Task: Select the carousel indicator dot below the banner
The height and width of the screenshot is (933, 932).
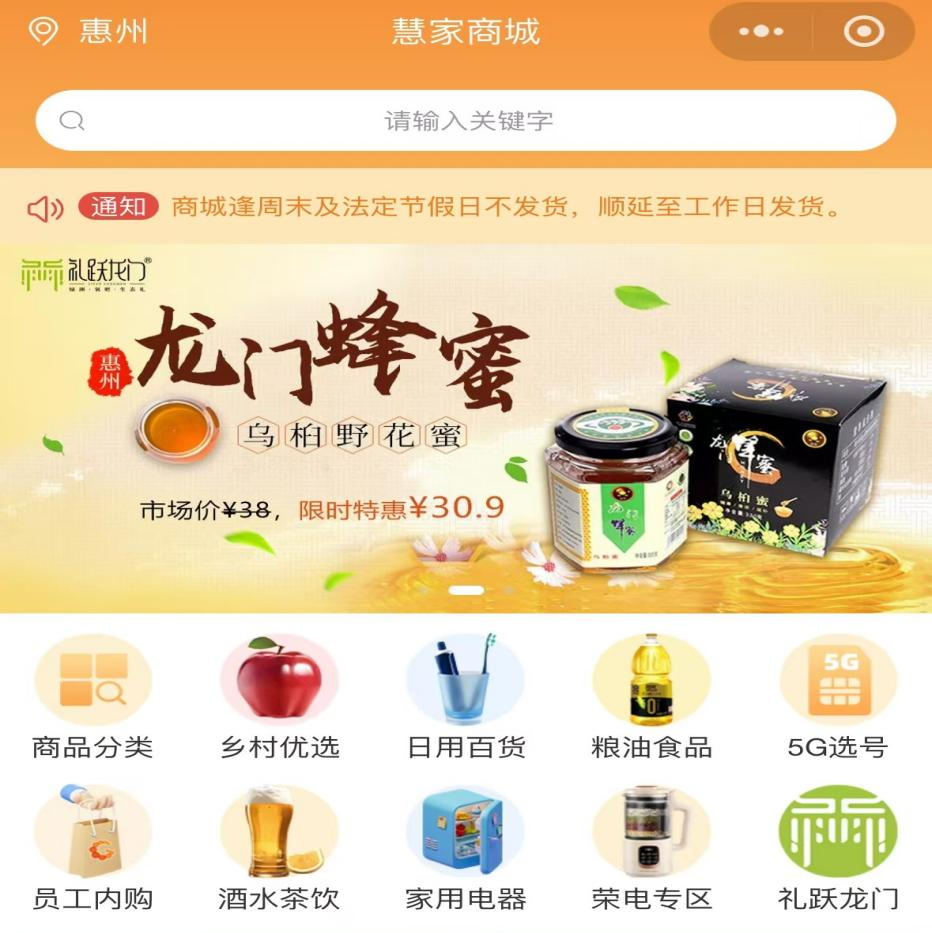Action: pyautogui.click(x=466, y=589)
